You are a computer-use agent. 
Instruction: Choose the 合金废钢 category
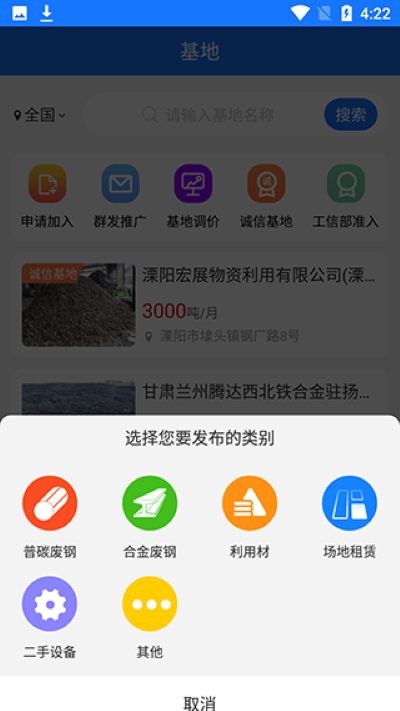click(150, 517)
